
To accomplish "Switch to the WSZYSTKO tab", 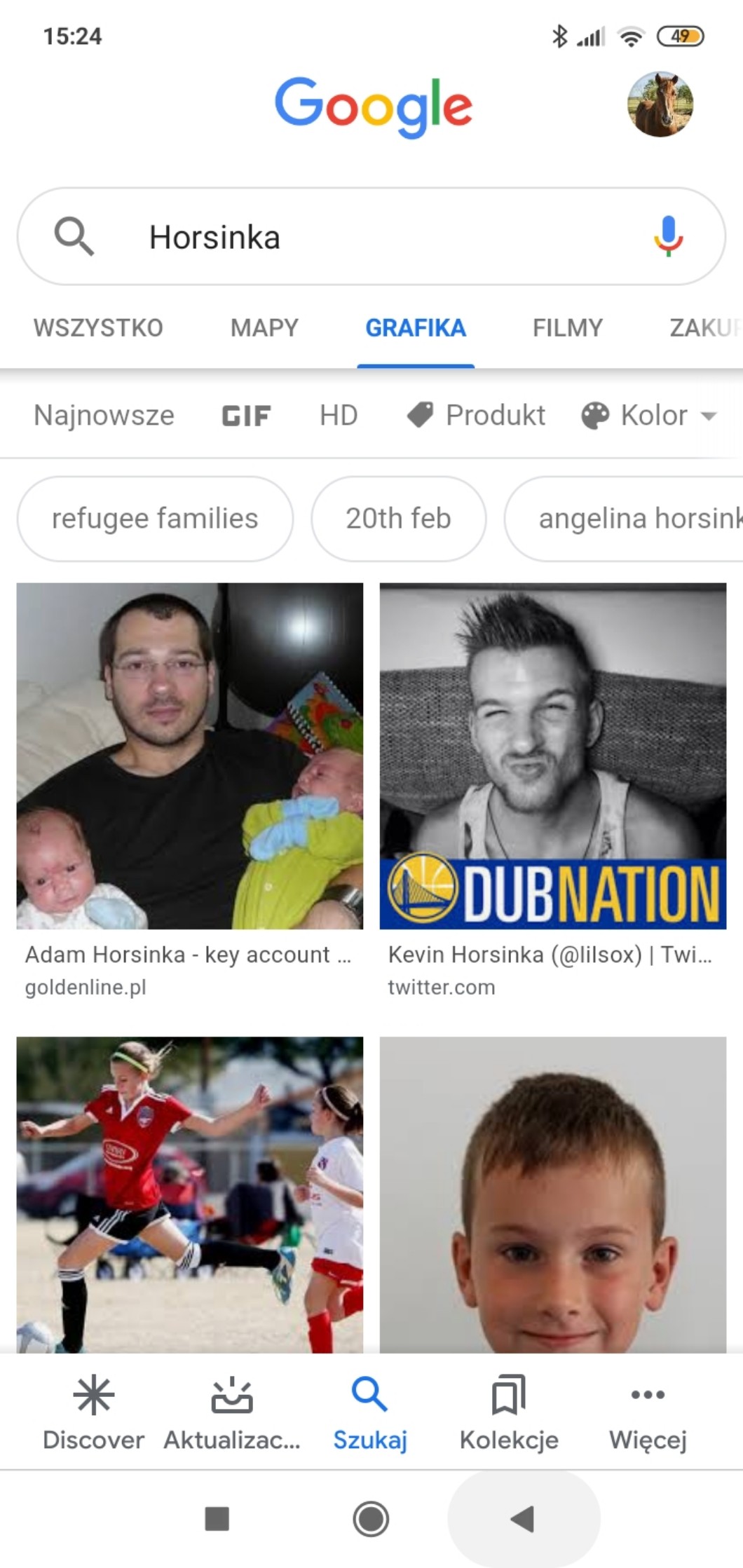I will point(98,328).
